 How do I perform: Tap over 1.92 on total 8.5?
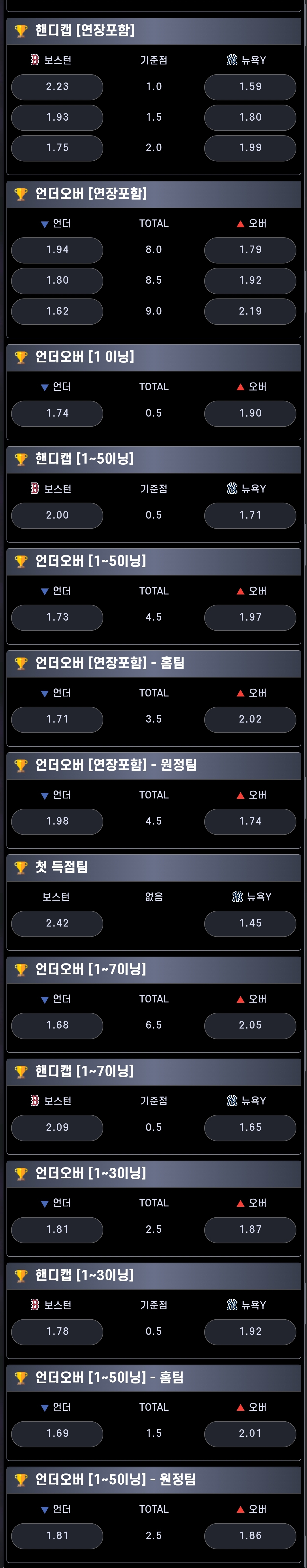click(250, 280)
